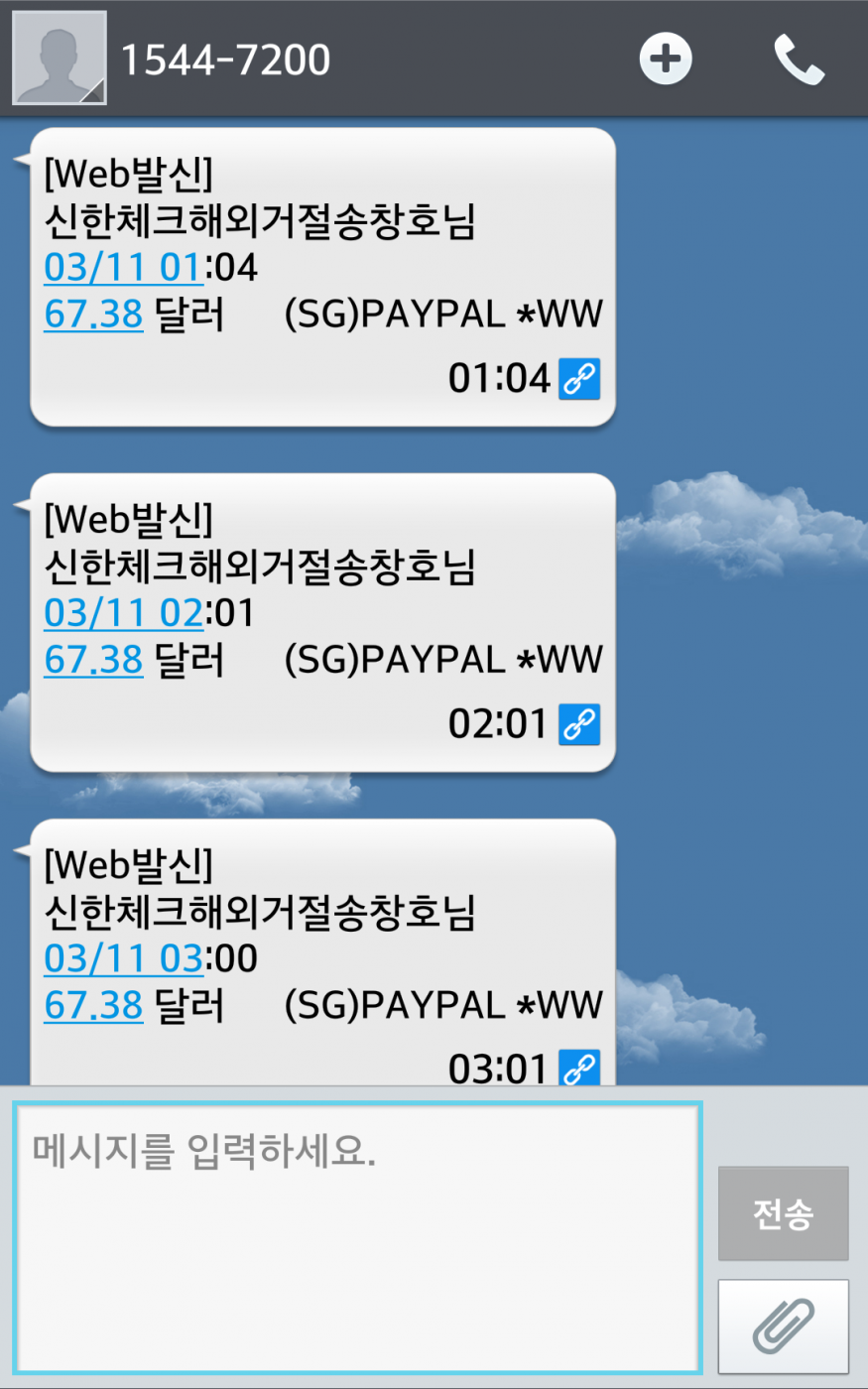
Task: Tap 67.38 link in the 01:04 message
Action: [x=94, y=314]
